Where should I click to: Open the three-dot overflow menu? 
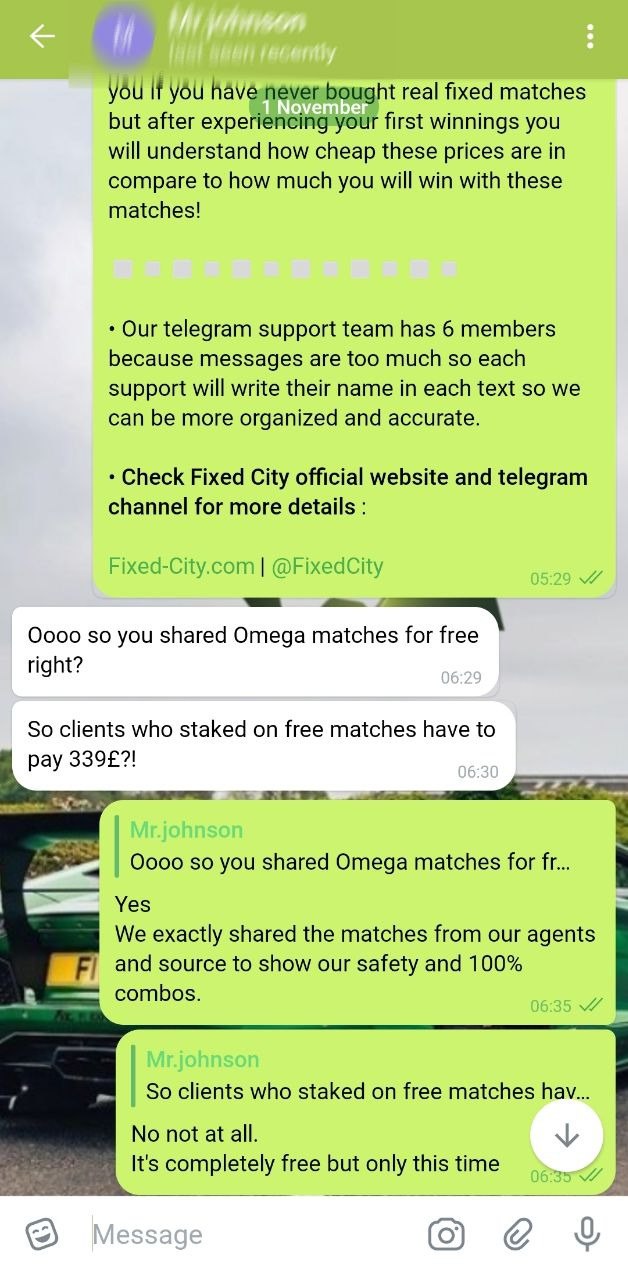(x=590, y=37)
